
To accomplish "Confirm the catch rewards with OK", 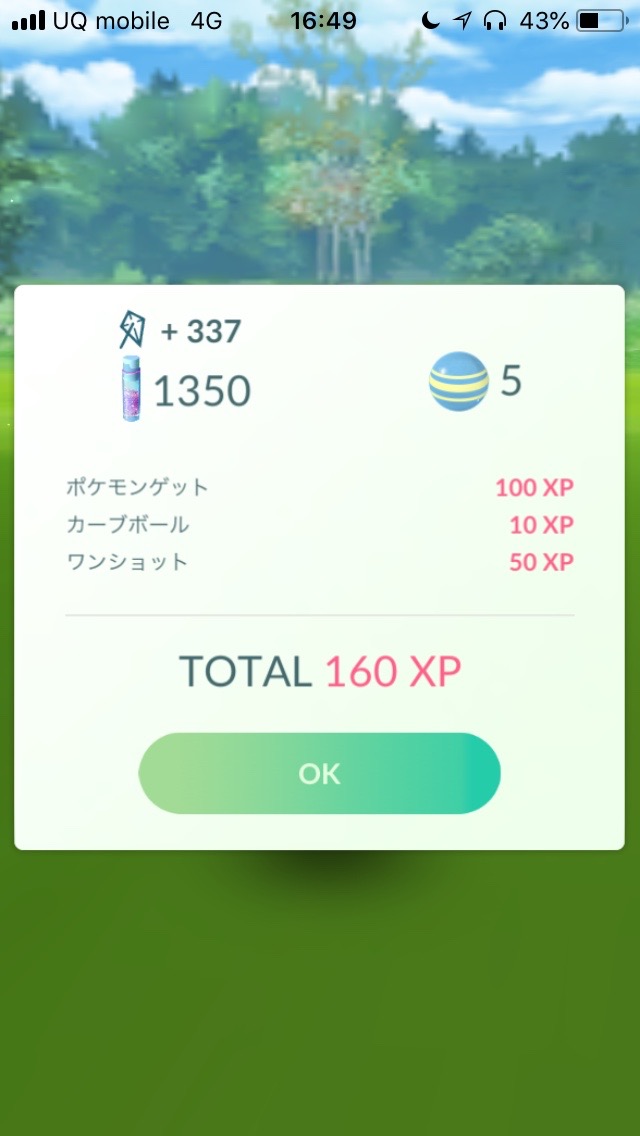I will point(319,773).
